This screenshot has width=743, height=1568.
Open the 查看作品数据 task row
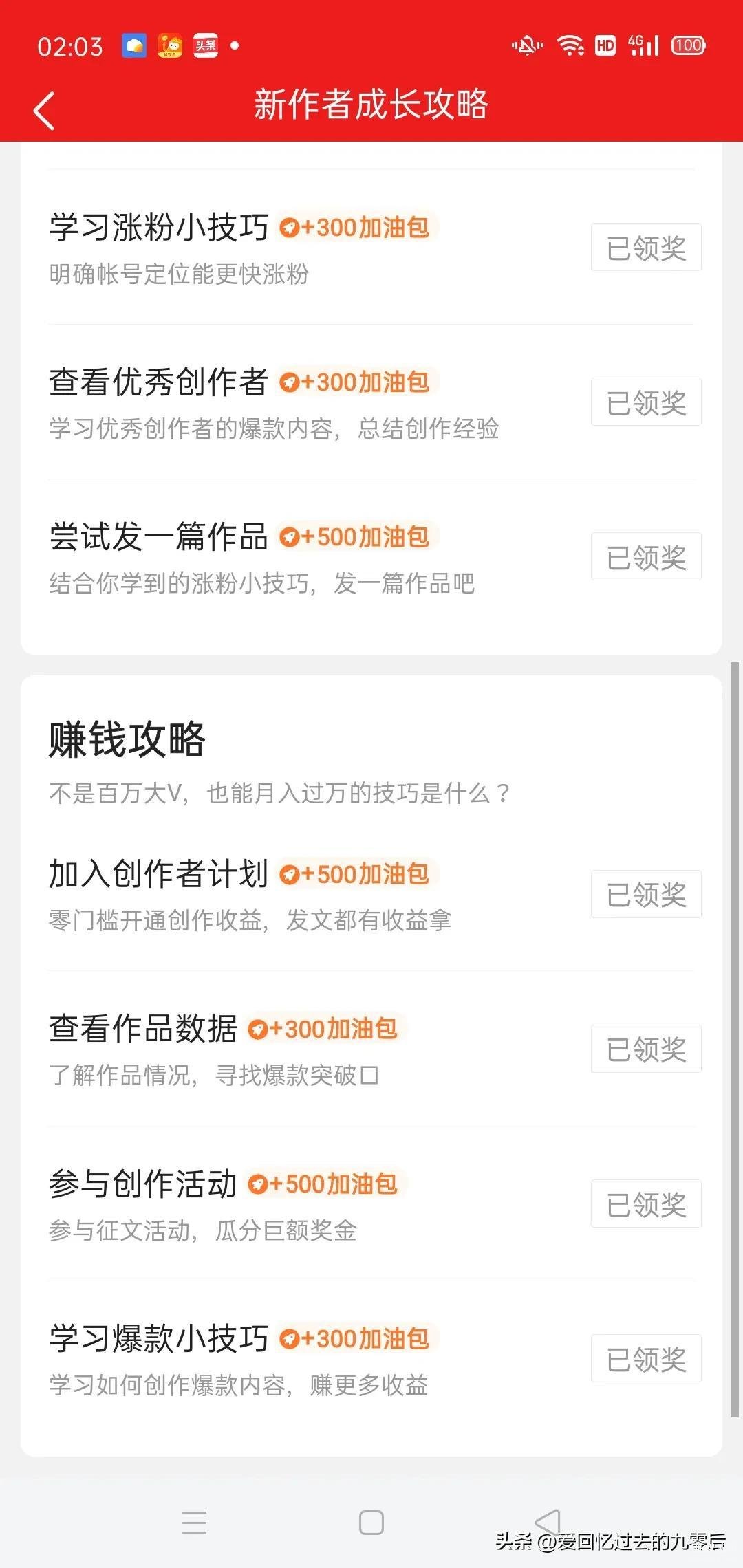click(371, 1049)
